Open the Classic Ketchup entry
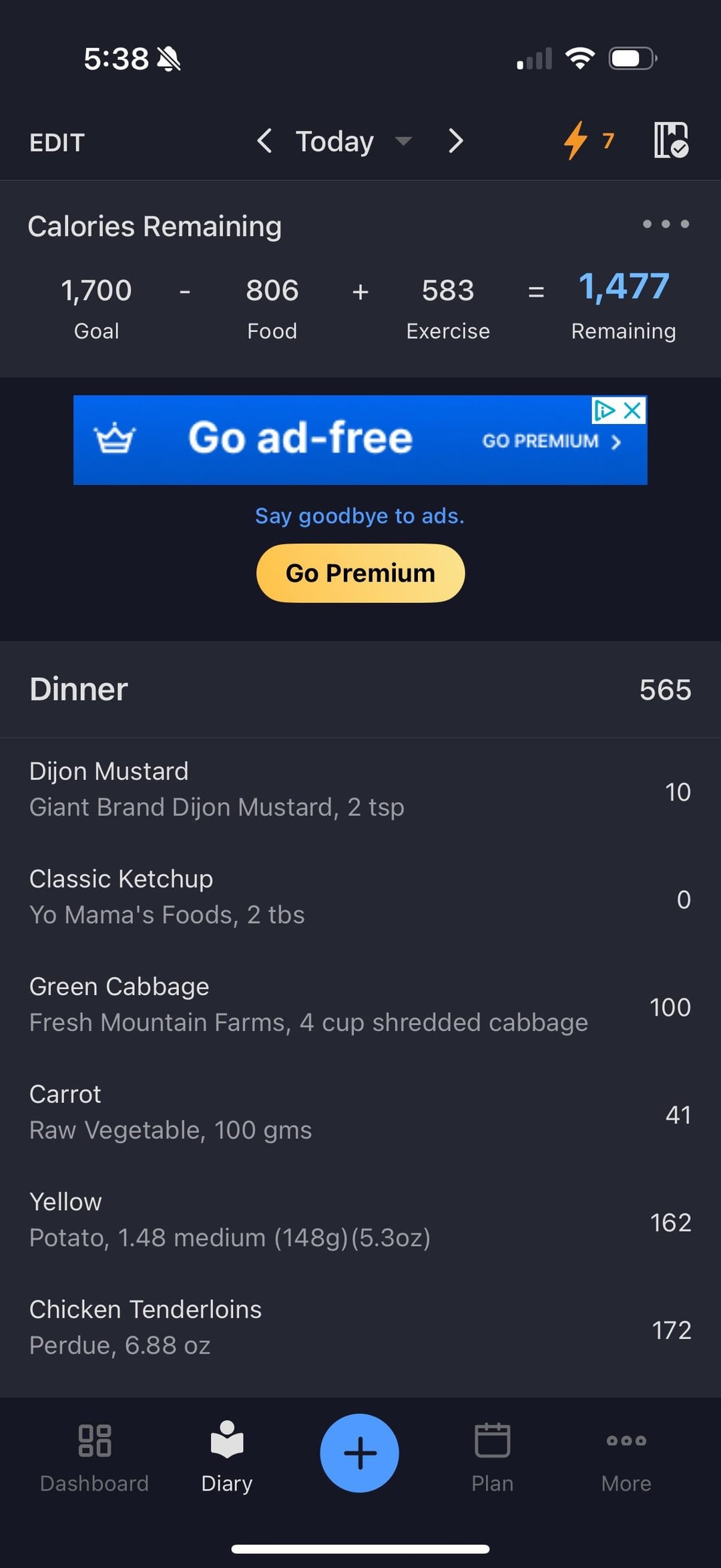721x1568 pixels. [x=360, y=898]
